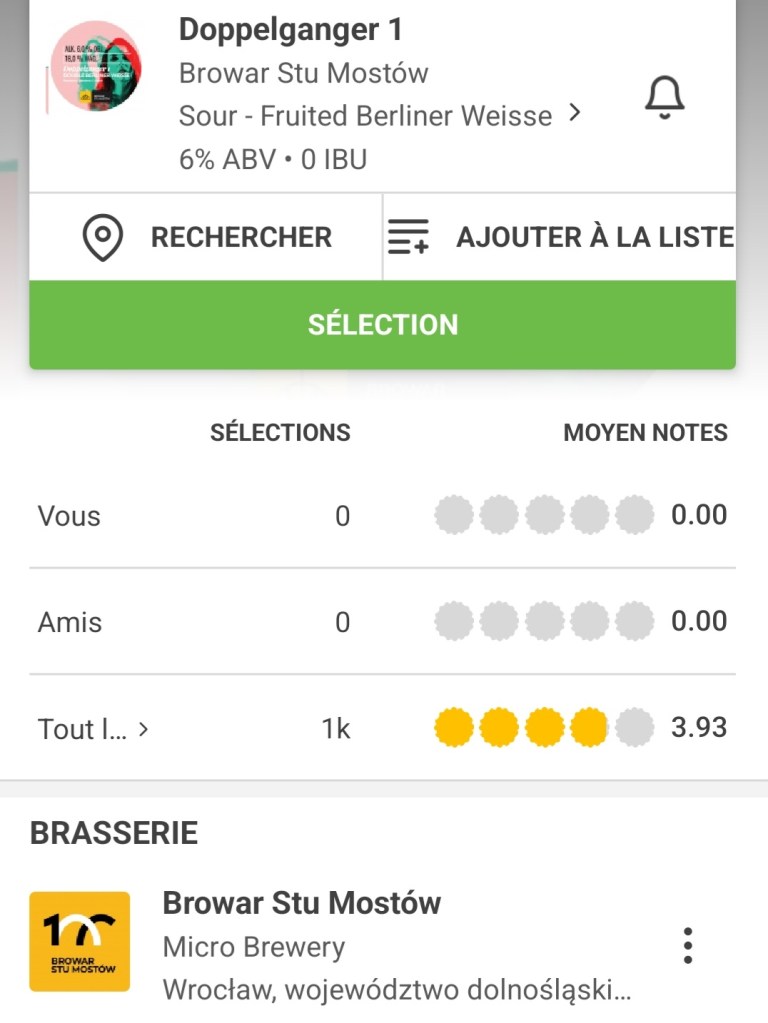Screen dimensions: 768x1023
Task: Tap the green SÉLECTION button
Action: click(383, 325)
